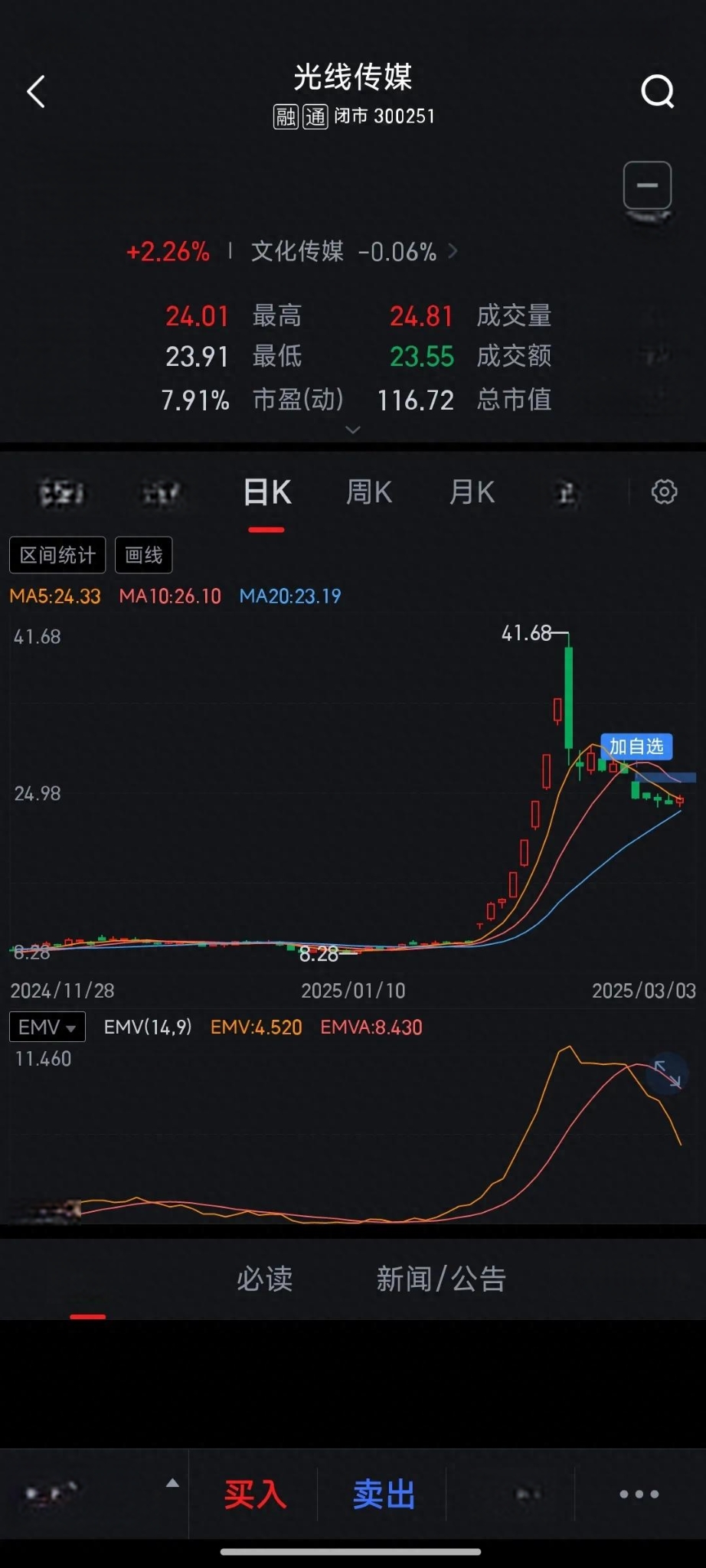Screen dimensions: 706x1568
Task: Go back using the top-left arrow
Action: [x=36, y=92]
